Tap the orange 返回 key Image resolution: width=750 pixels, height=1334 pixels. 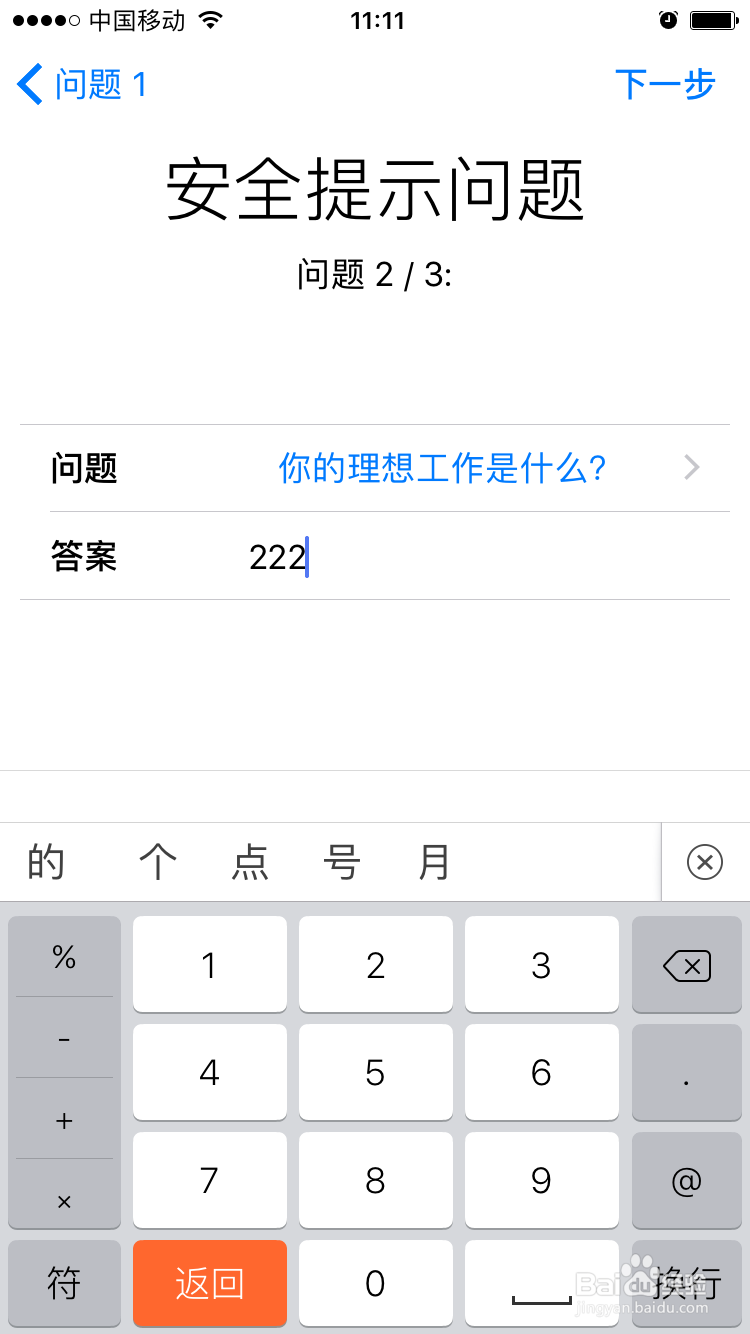pos(209,1283)
